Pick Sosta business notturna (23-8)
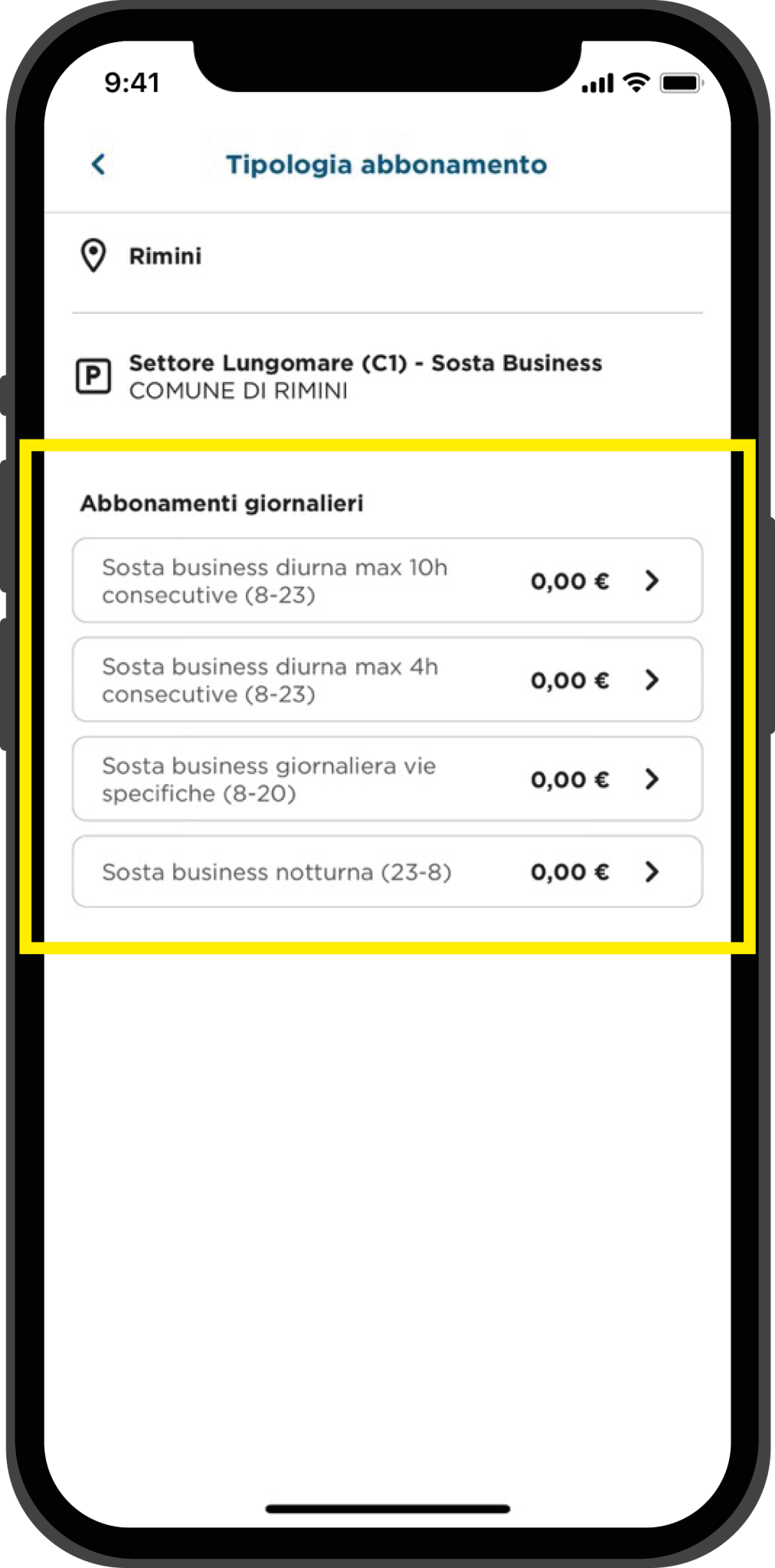775x1568 pixels. click(x=387, y=871)
